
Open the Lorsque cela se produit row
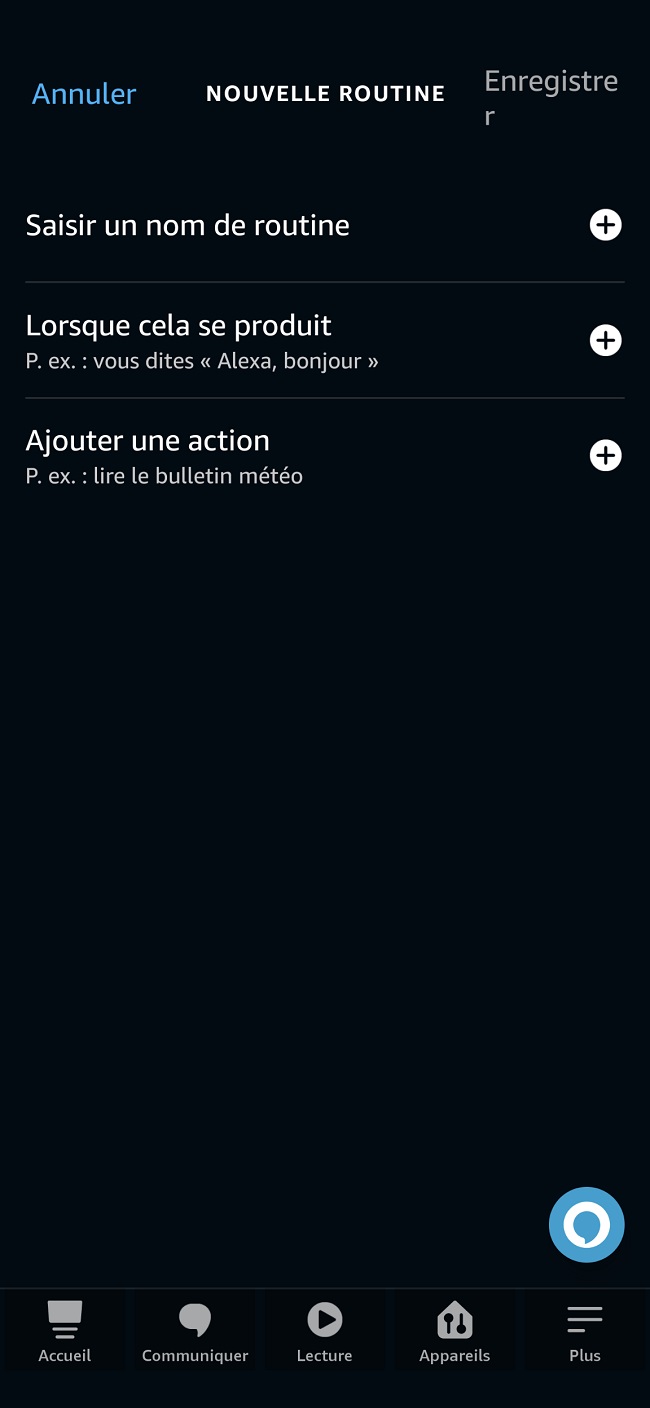tap(324, 340)
